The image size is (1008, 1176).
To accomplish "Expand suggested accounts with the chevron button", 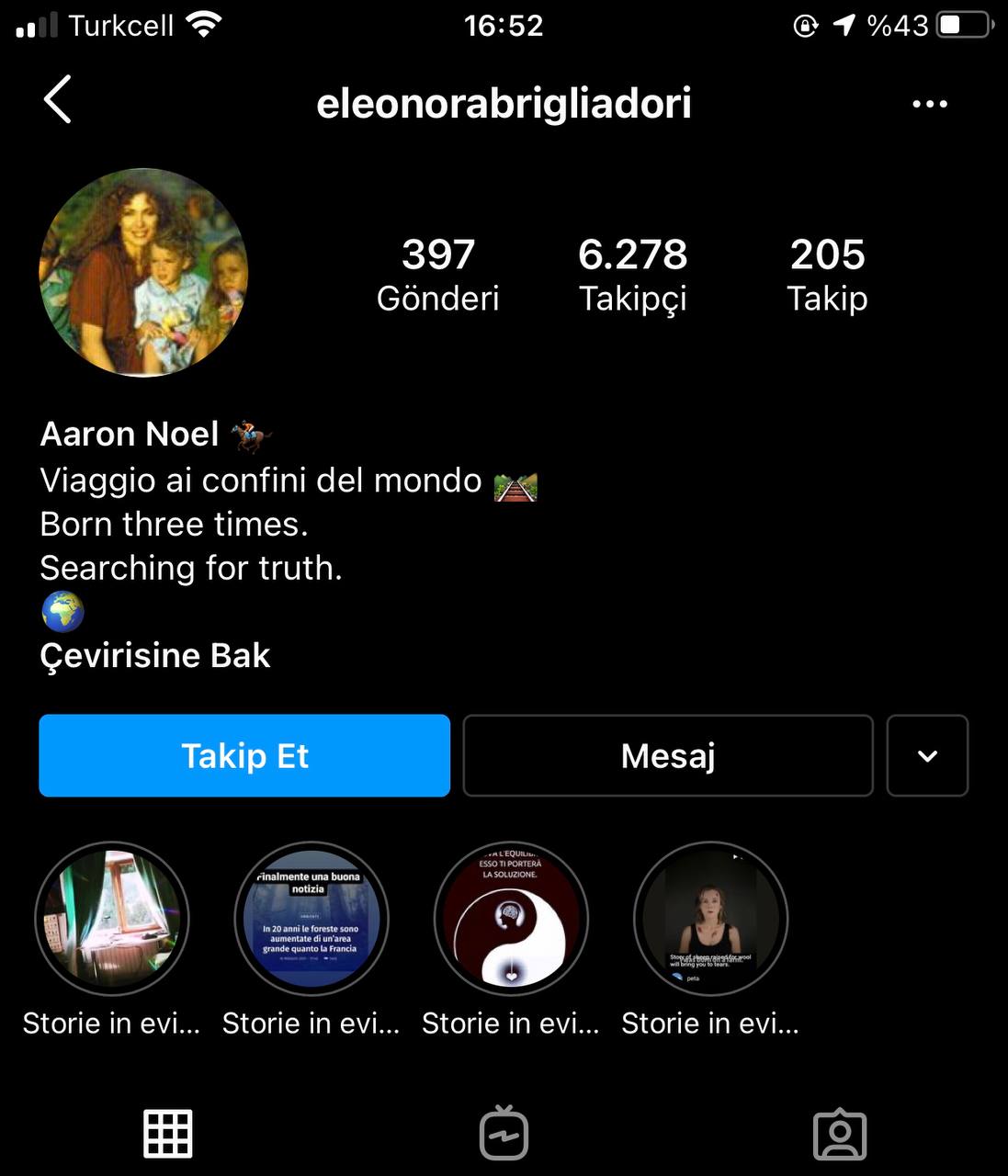I will coord(927,755).
